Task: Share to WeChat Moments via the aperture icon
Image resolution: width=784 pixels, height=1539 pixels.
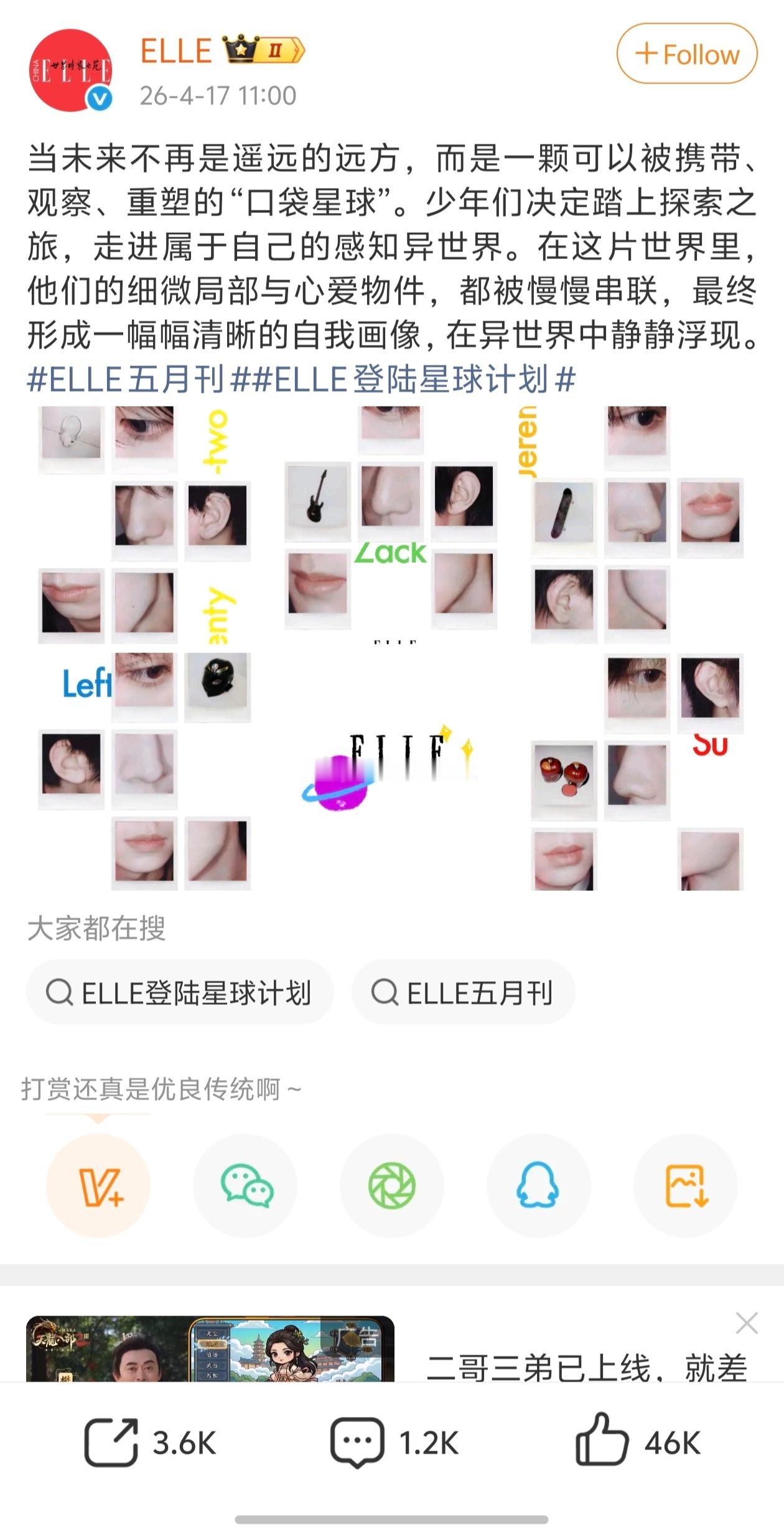Action: 392,1186
